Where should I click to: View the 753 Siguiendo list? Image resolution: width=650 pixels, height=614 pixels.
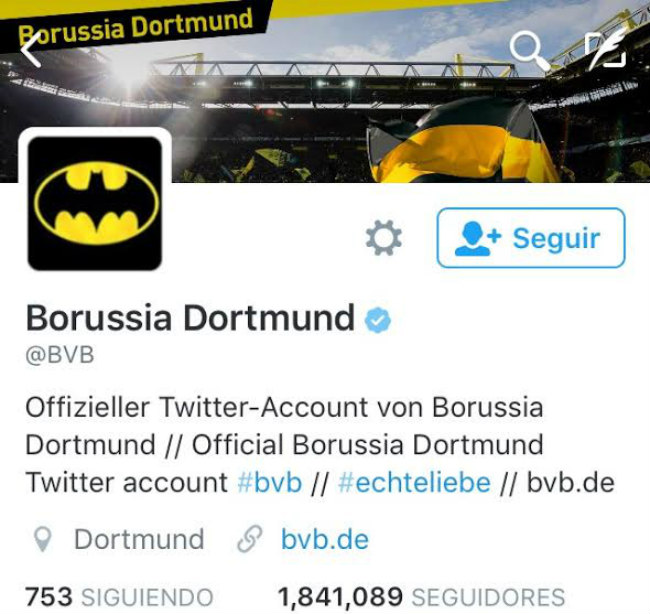pyautogui.click(x=118, y=597)
